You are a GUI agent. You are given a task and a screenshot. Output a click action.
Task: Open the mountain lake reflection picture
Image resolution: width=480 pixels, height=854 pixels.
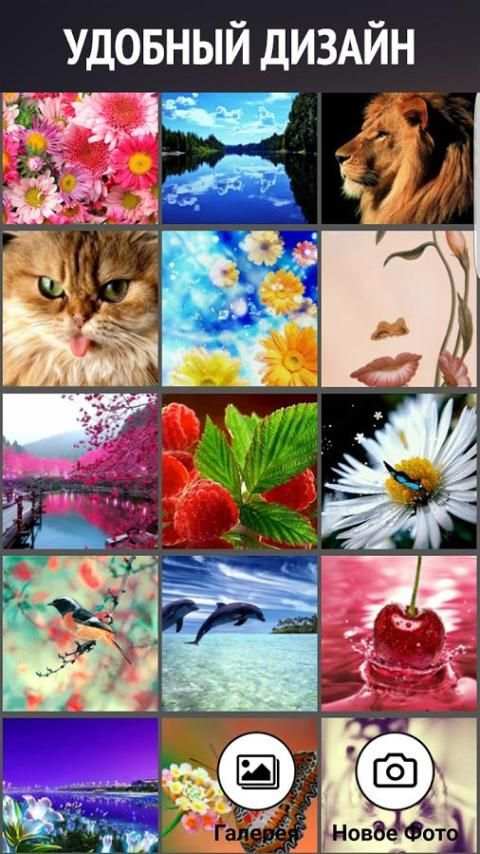(x=240, y=158)
